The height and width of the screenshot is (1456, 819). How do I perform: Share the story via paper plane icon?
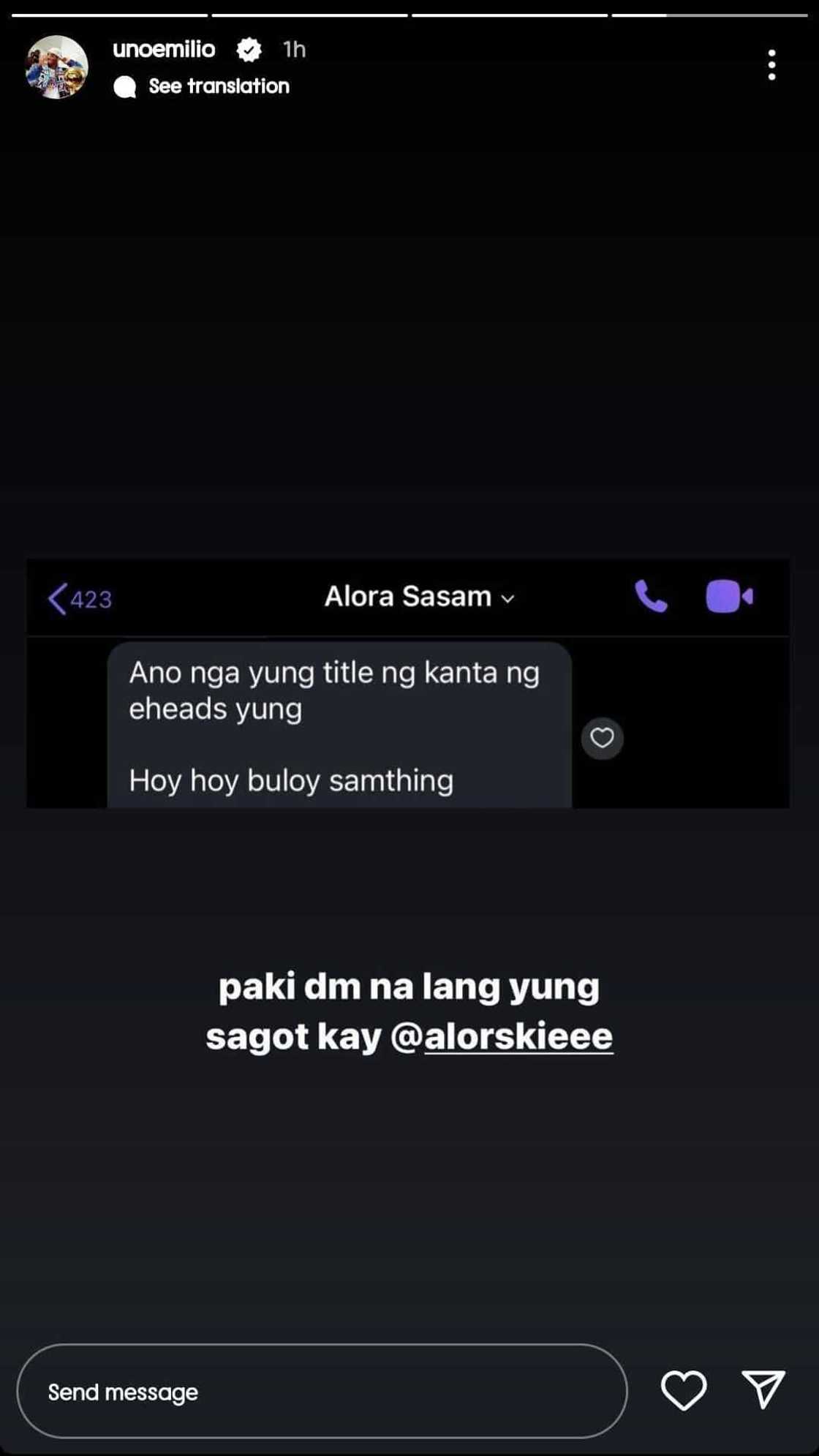[763, 1389]
